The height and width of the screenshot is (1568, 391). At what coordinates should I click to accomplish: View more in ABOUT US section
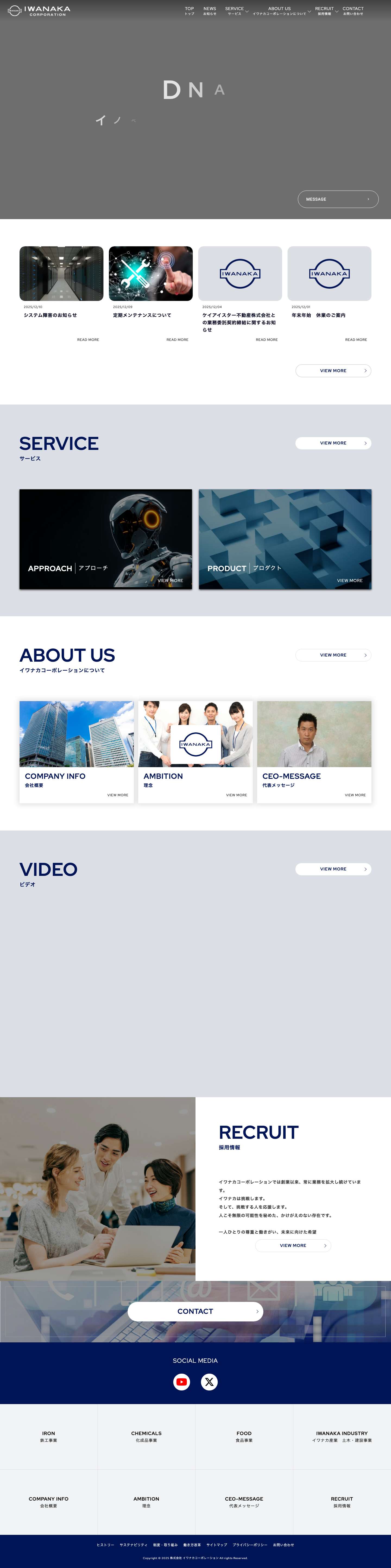point(333,655)
